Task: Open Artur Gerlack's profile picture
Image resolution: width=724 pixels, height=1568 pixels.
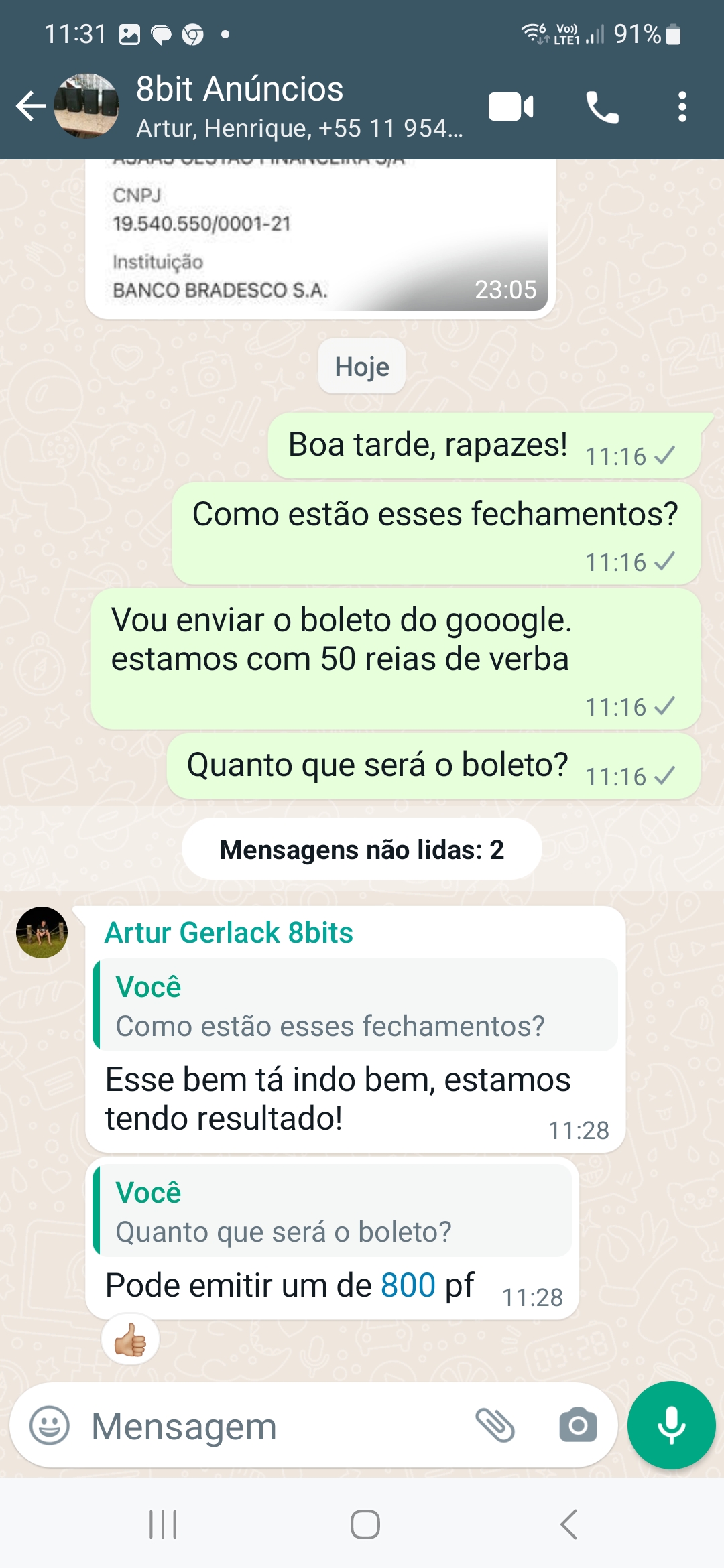Action: (x=41, y=932)
